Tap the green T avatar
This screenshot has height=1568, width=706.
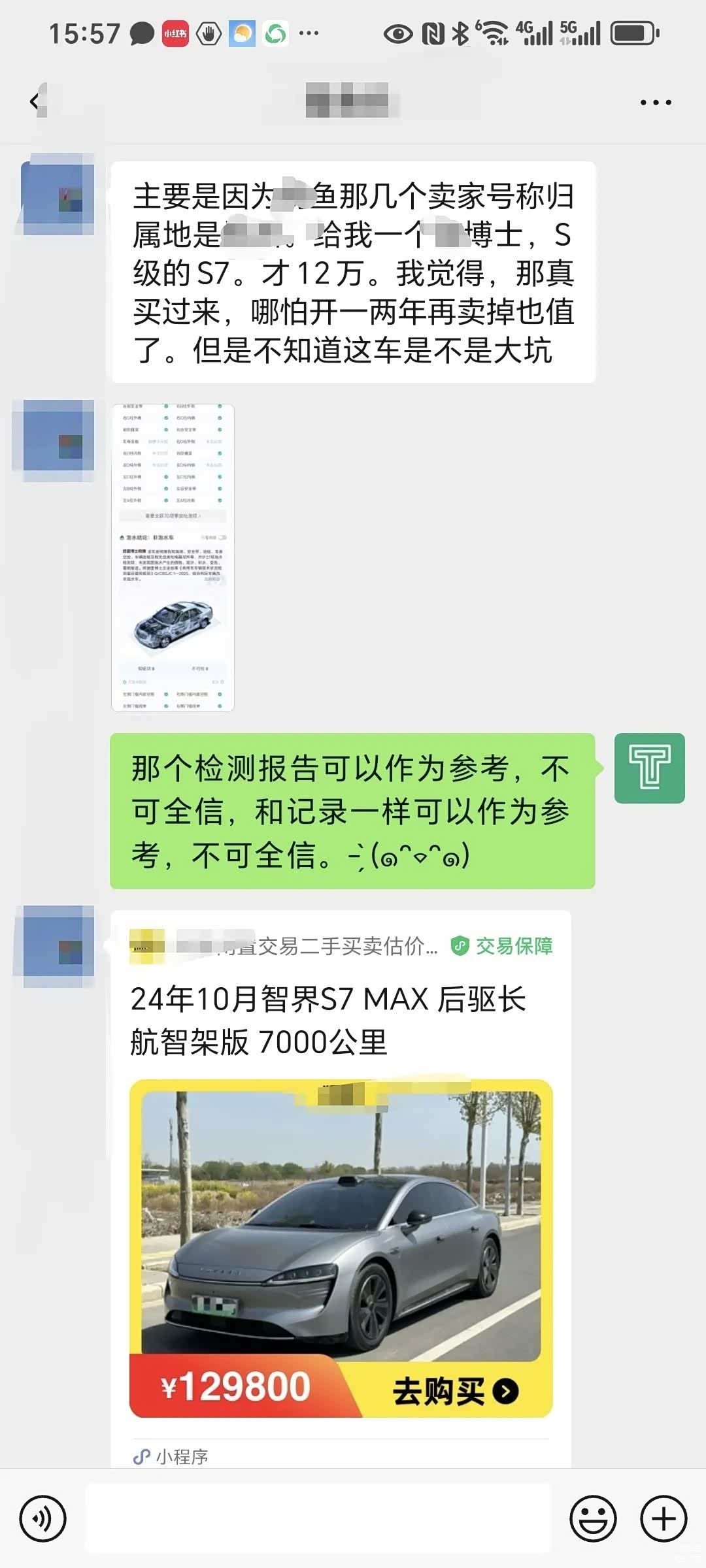pos(649,768)
